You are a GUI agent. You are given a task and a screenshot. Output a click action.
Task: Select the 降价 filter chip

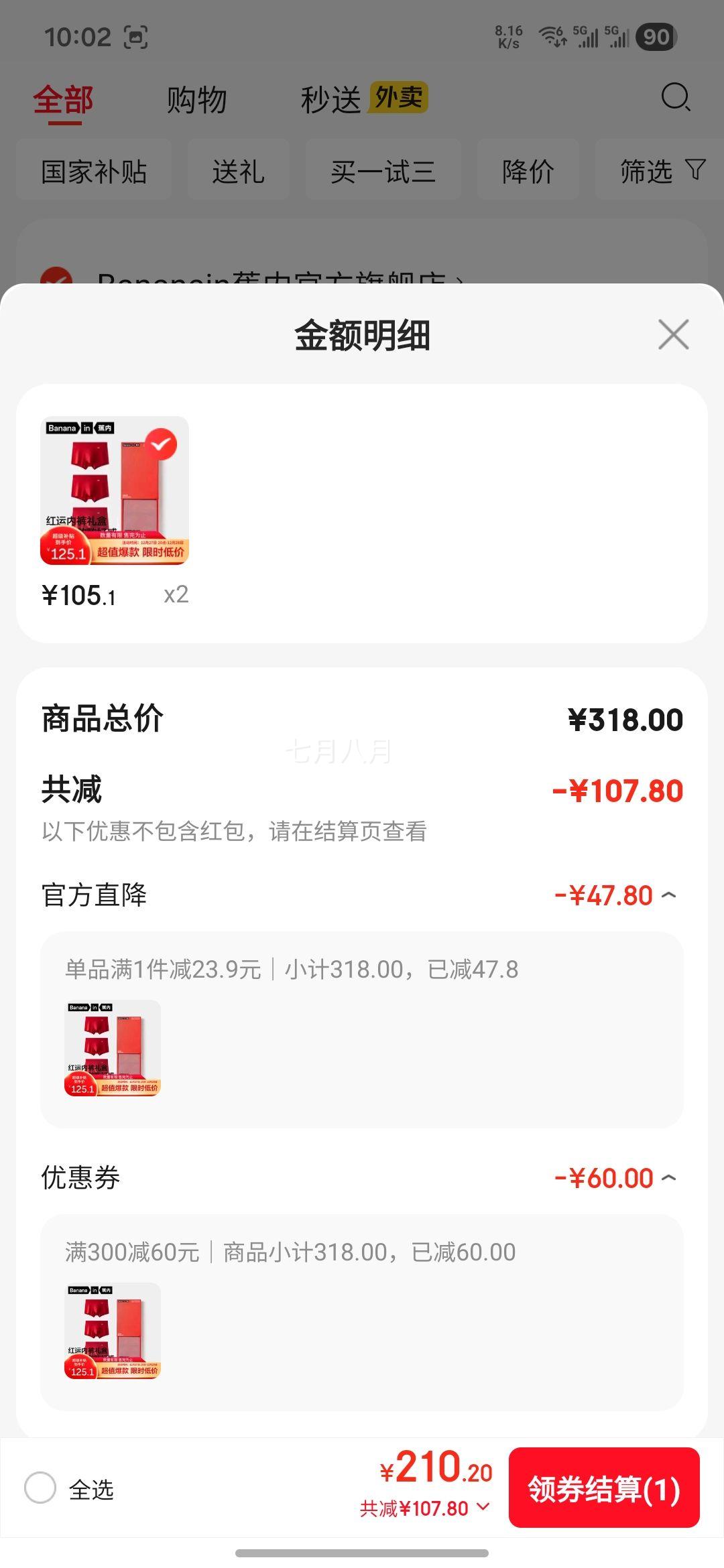(528, 172)
